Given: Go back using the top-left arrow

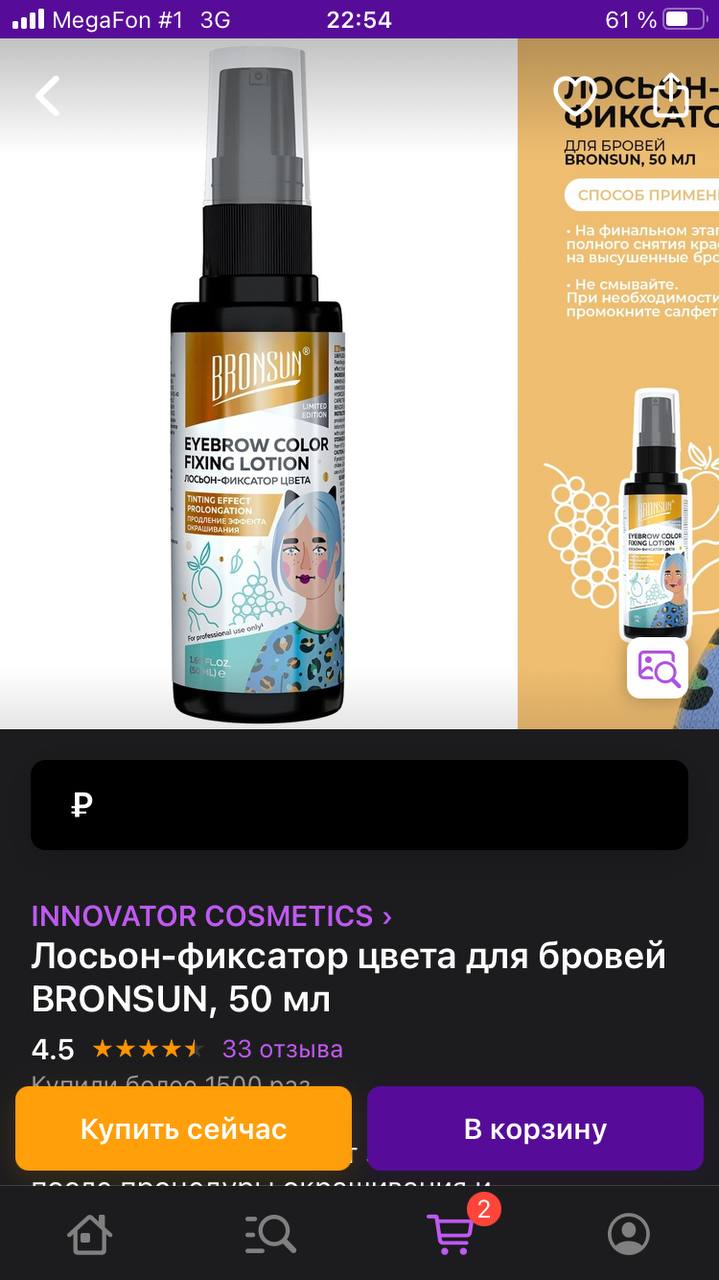Looking at the screenshot, I should pyautogui.click(x=47, y=96).
